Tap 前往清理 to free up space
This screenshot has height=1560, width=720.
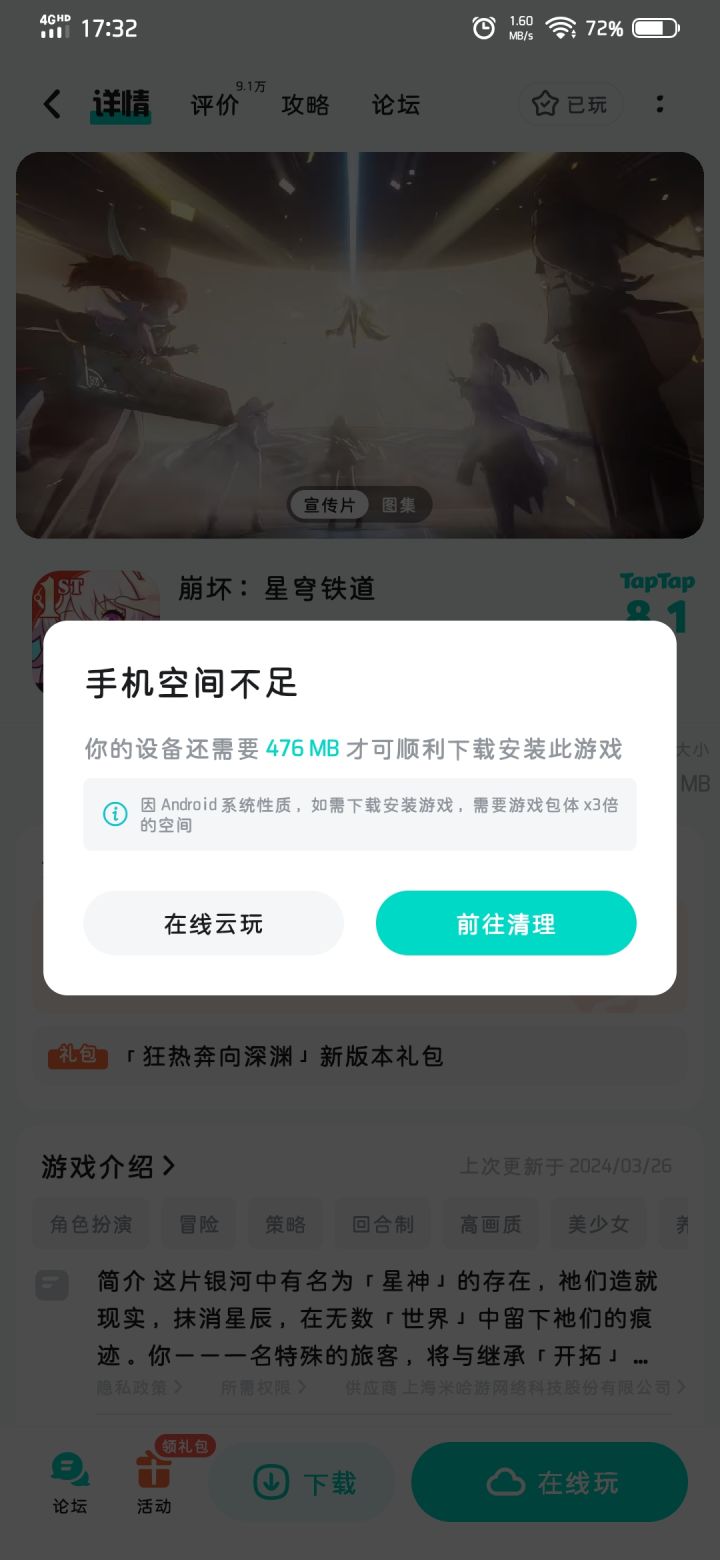tap(506, 922)
